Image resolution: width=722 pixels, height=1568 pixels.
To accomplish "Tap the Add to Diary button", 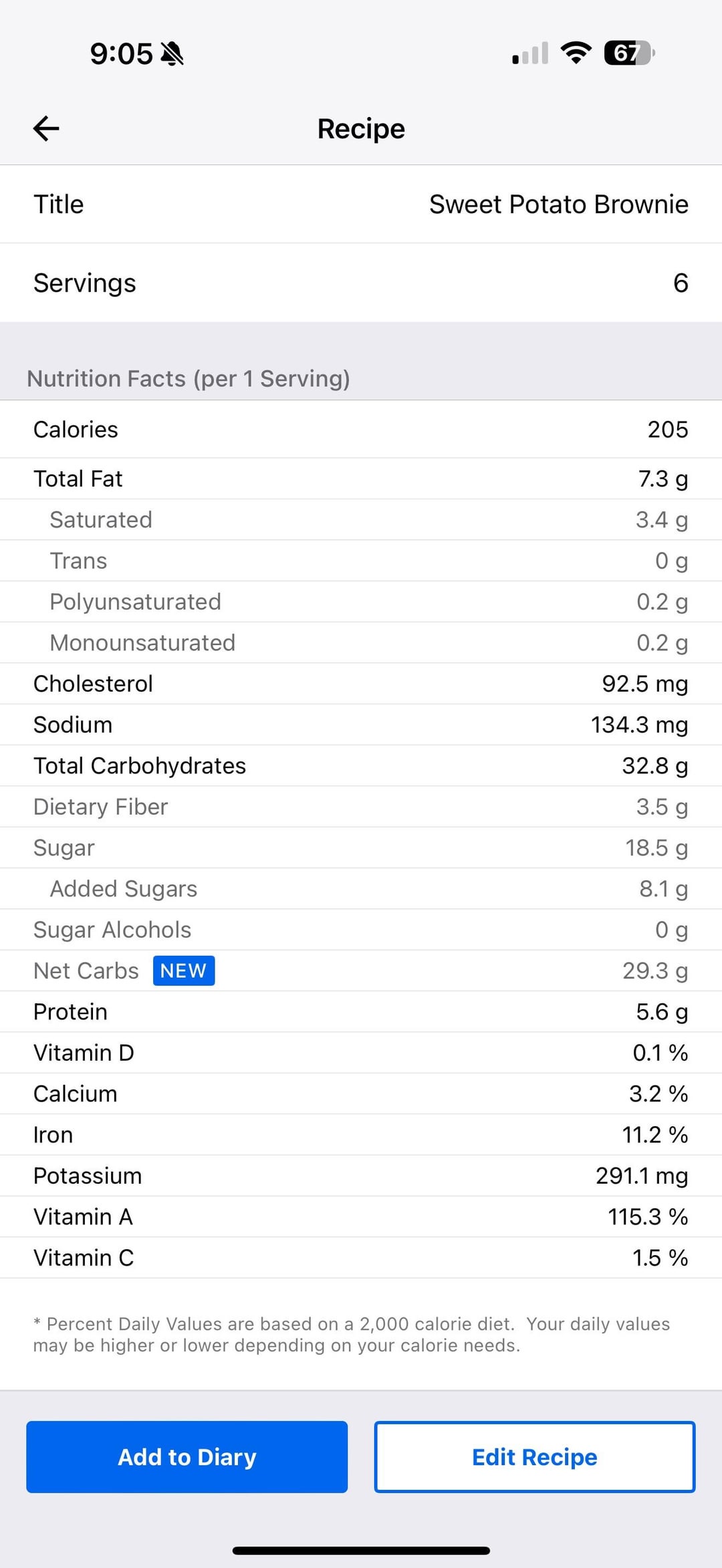I will (187, 1456).
